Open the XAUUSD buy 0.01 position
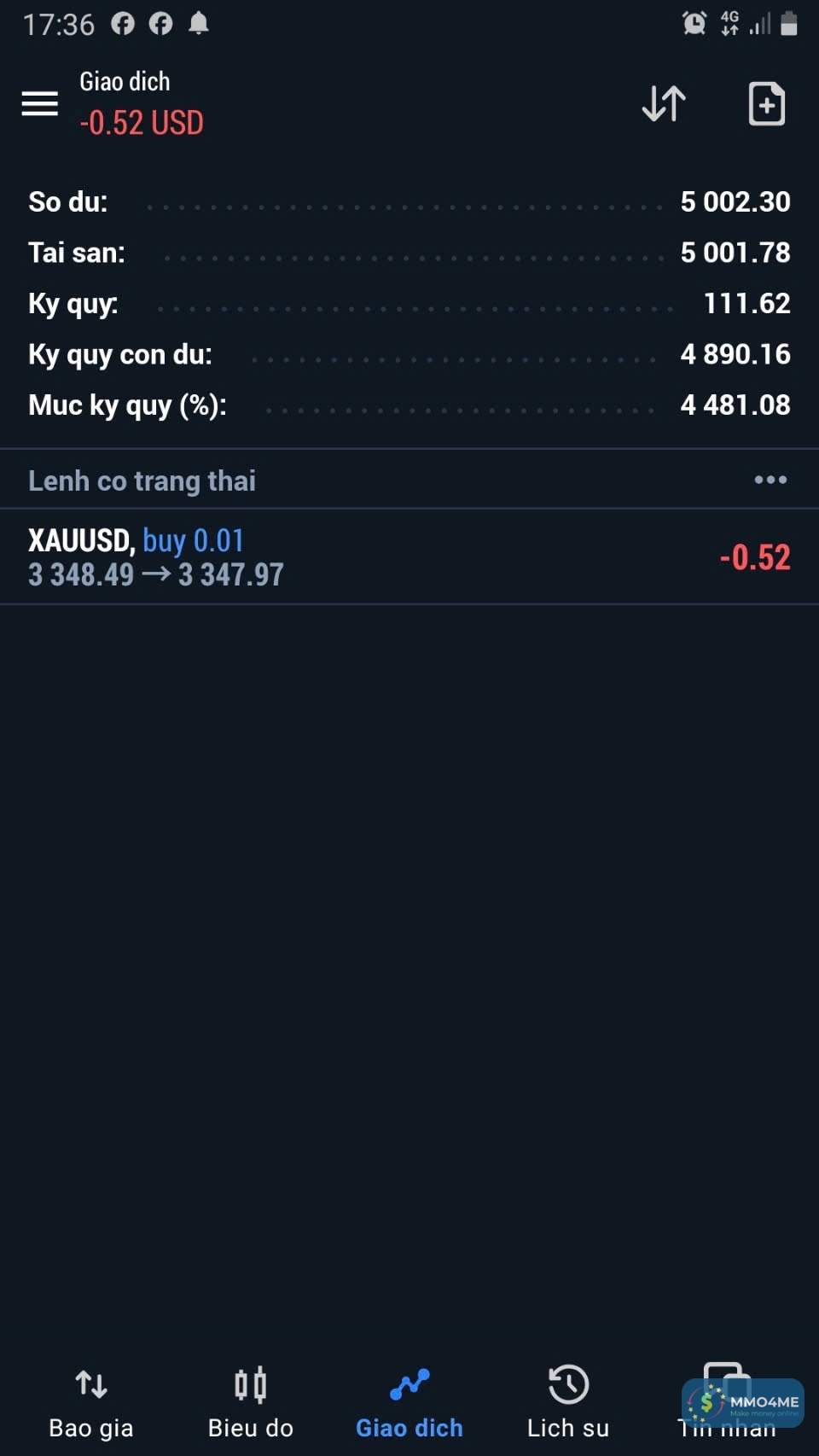 (409, 557)
